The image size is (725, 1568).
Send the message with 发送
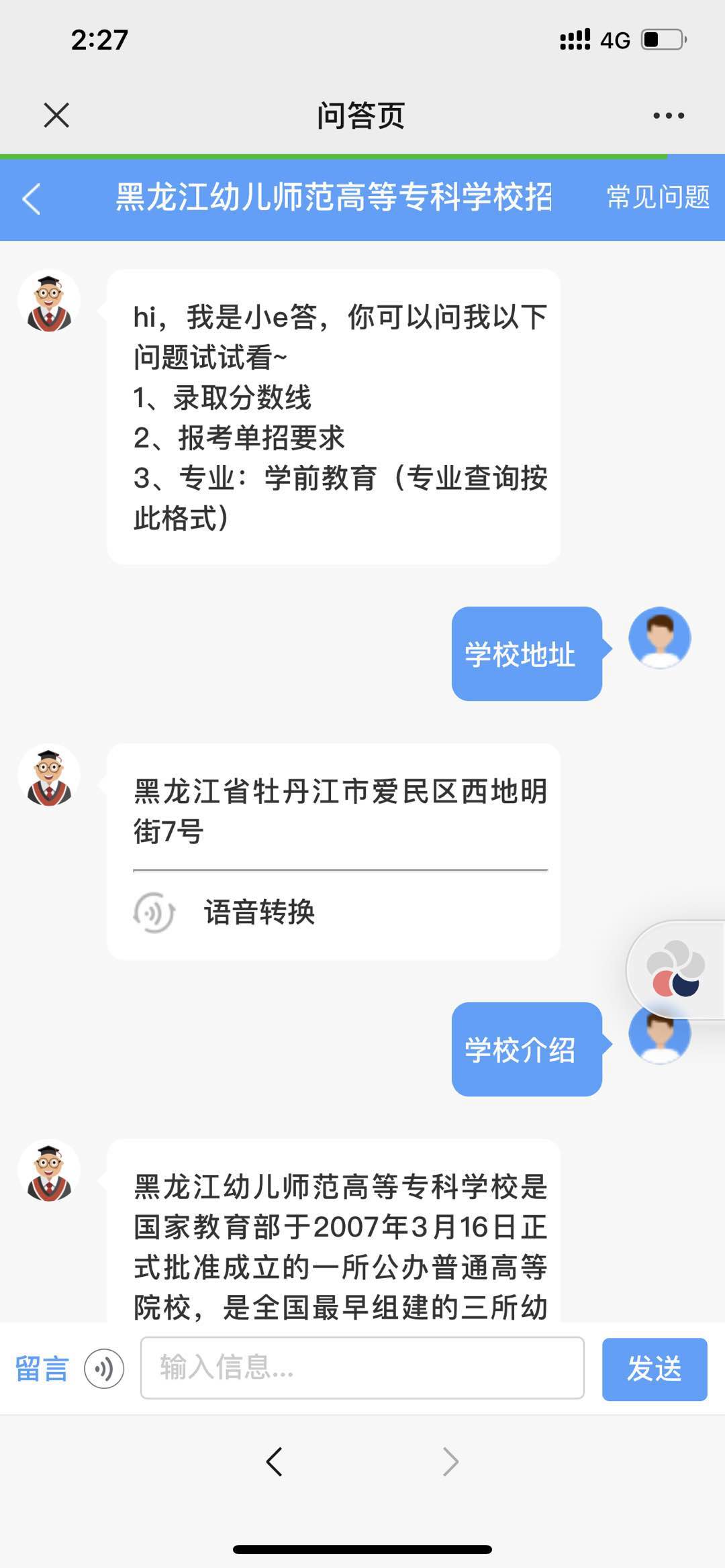tap(654, 1369)
